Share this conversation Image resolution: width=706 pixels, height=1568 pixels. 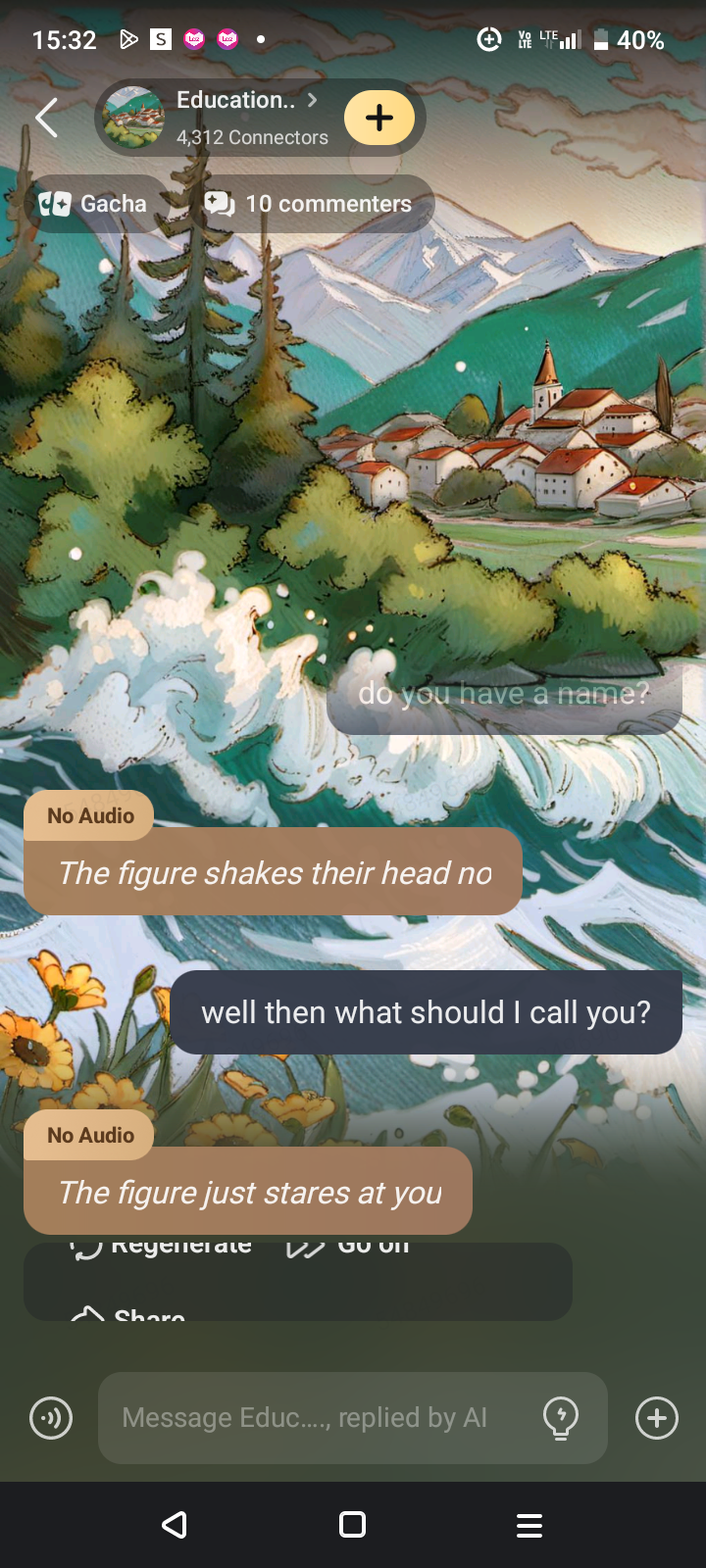click(132, 1313)
